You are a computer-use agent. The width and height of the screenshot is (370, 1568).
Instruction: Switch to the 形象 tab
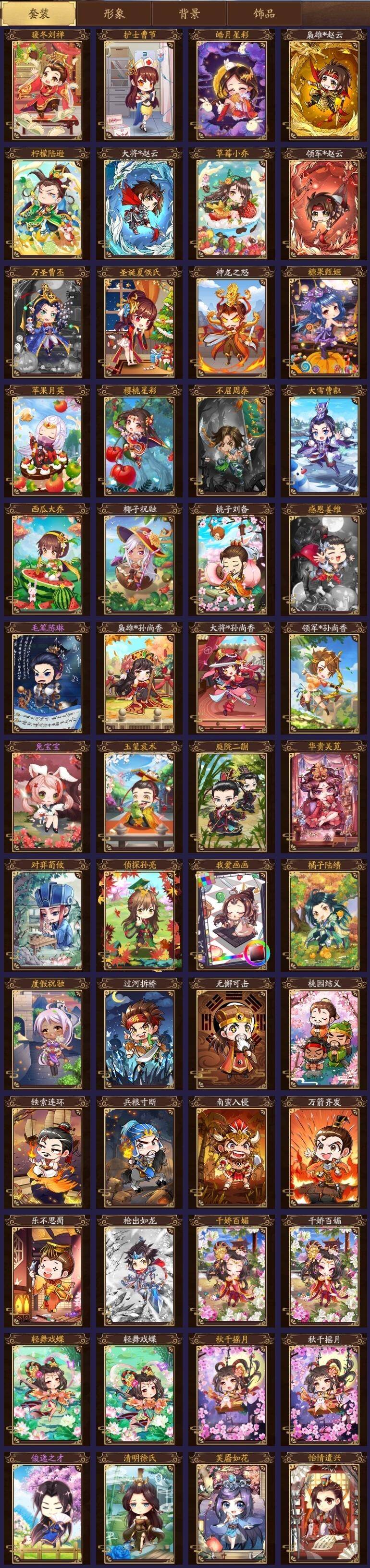coord(114,14)
